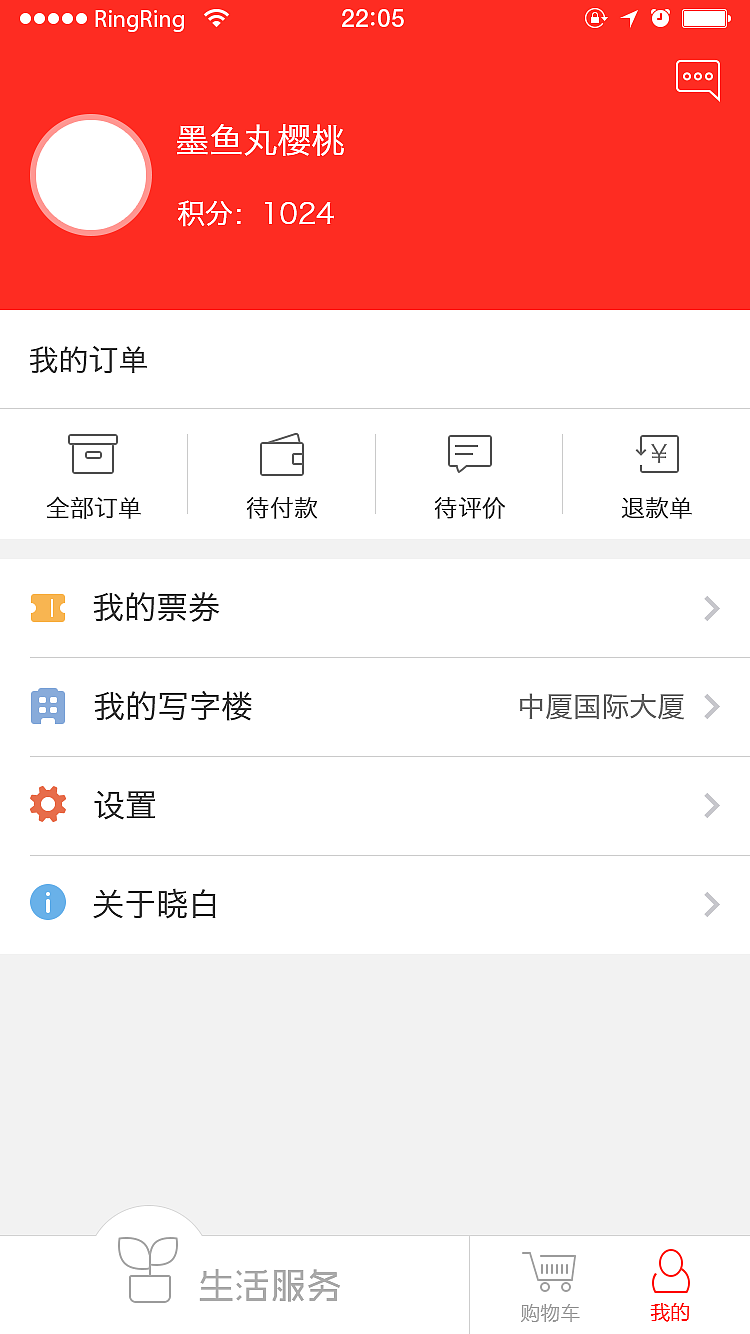Switch to the 购物车 tab
750x1334 pixels.
pyautogui.click(x=548, y=1285)
